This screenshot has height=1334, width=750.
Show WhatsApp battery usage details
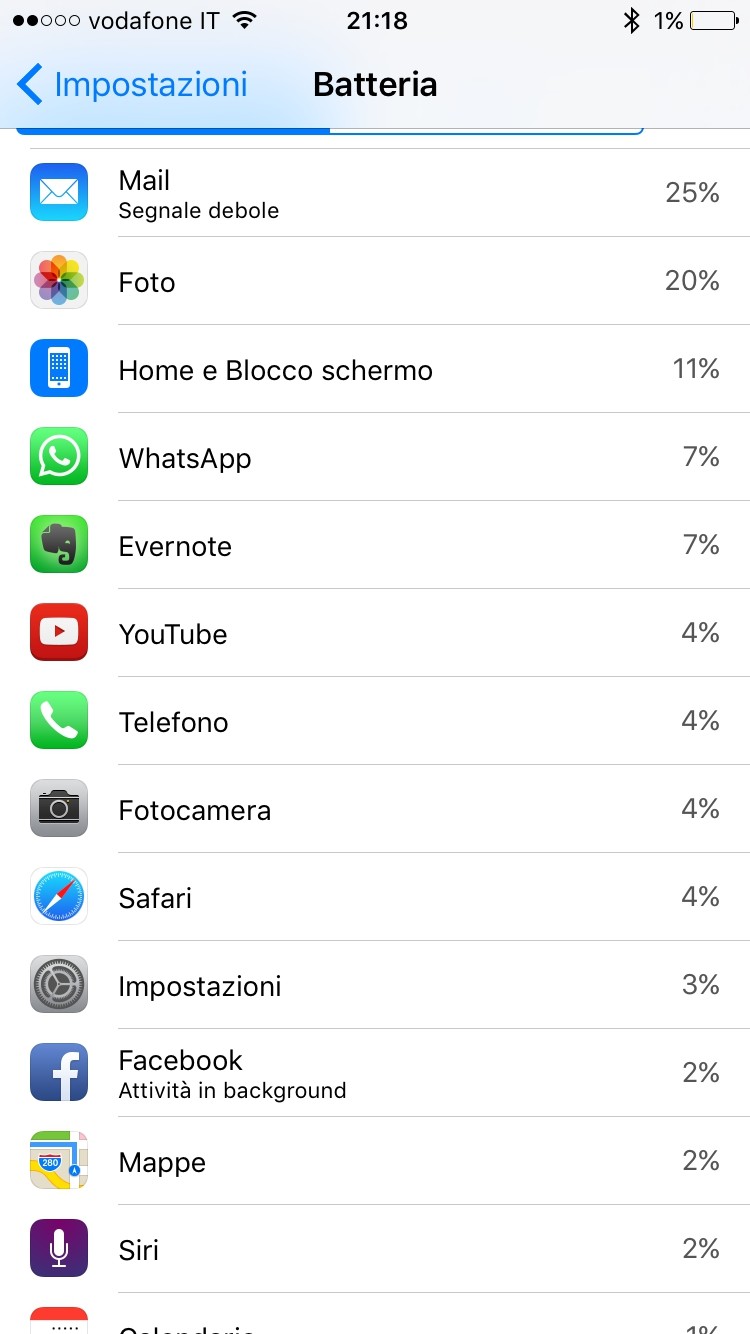pos(375,457)
